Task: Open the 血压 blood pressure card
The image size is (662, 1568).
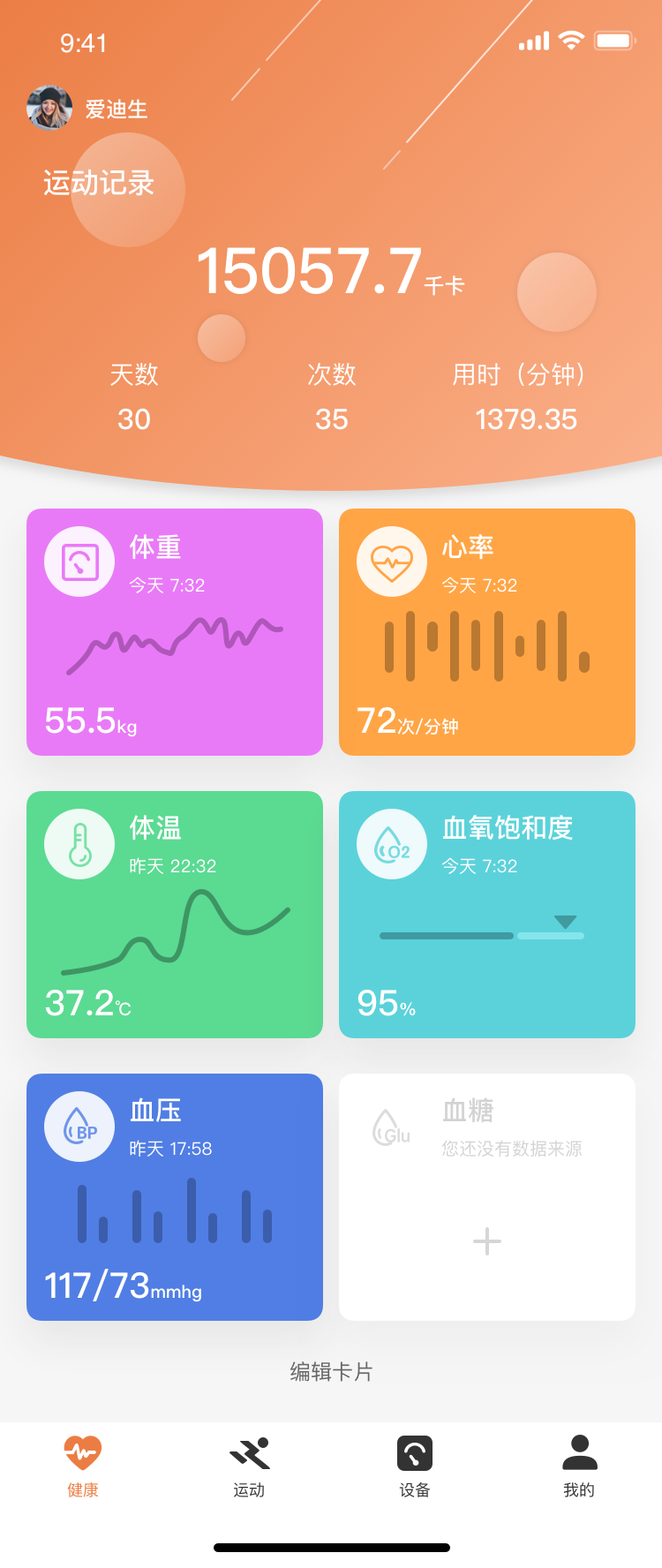Action: (175, 1197)
